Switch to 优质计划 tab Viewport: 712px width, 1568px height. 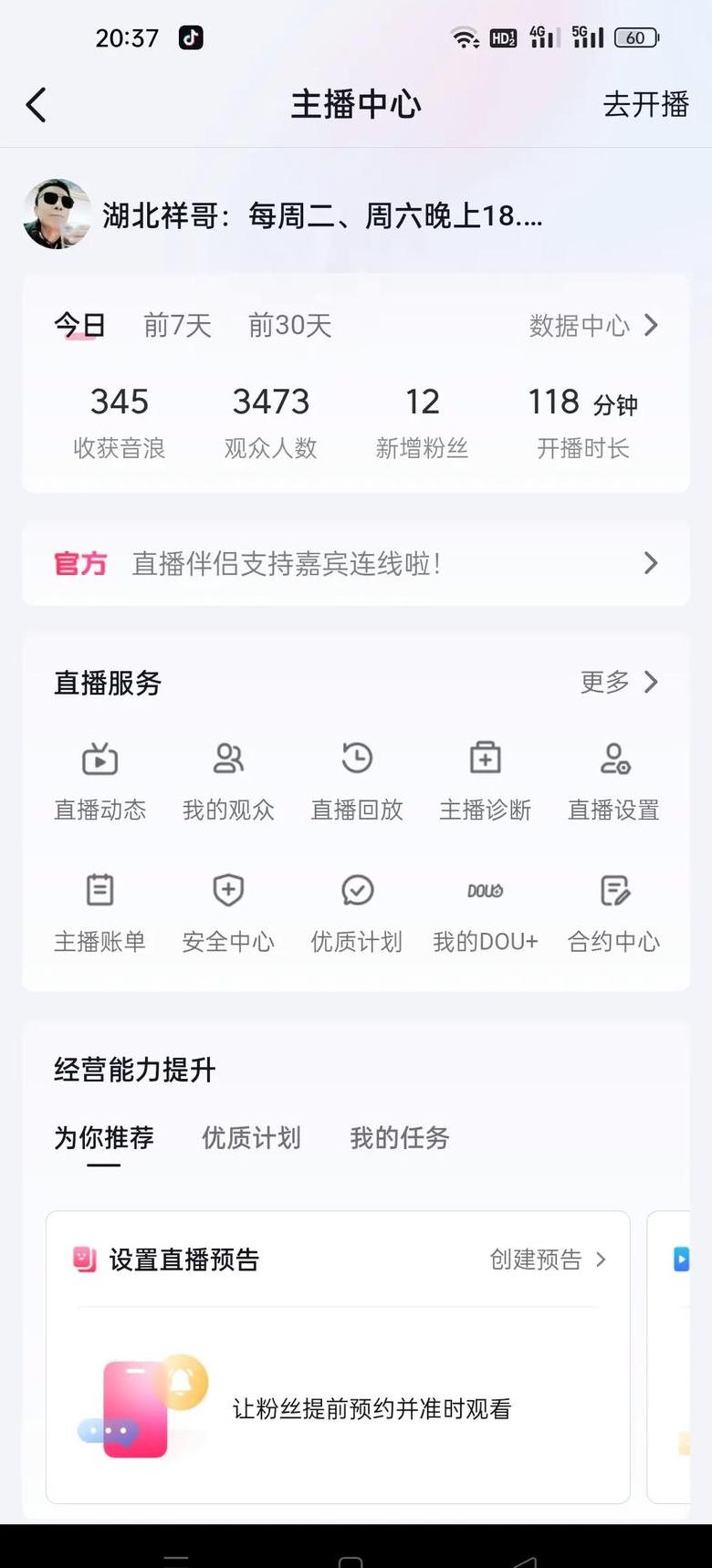(251, 1137)
